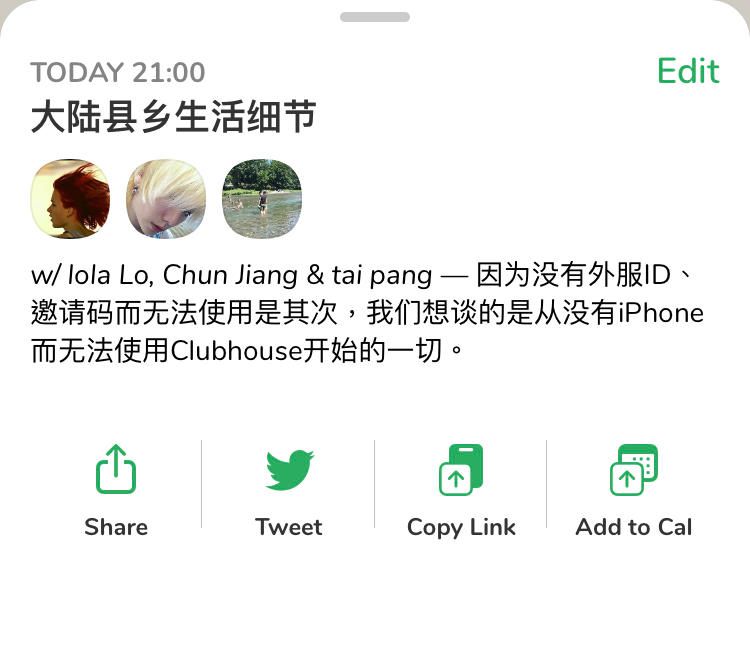Open Chun Jiang's profile avatar

166,199
